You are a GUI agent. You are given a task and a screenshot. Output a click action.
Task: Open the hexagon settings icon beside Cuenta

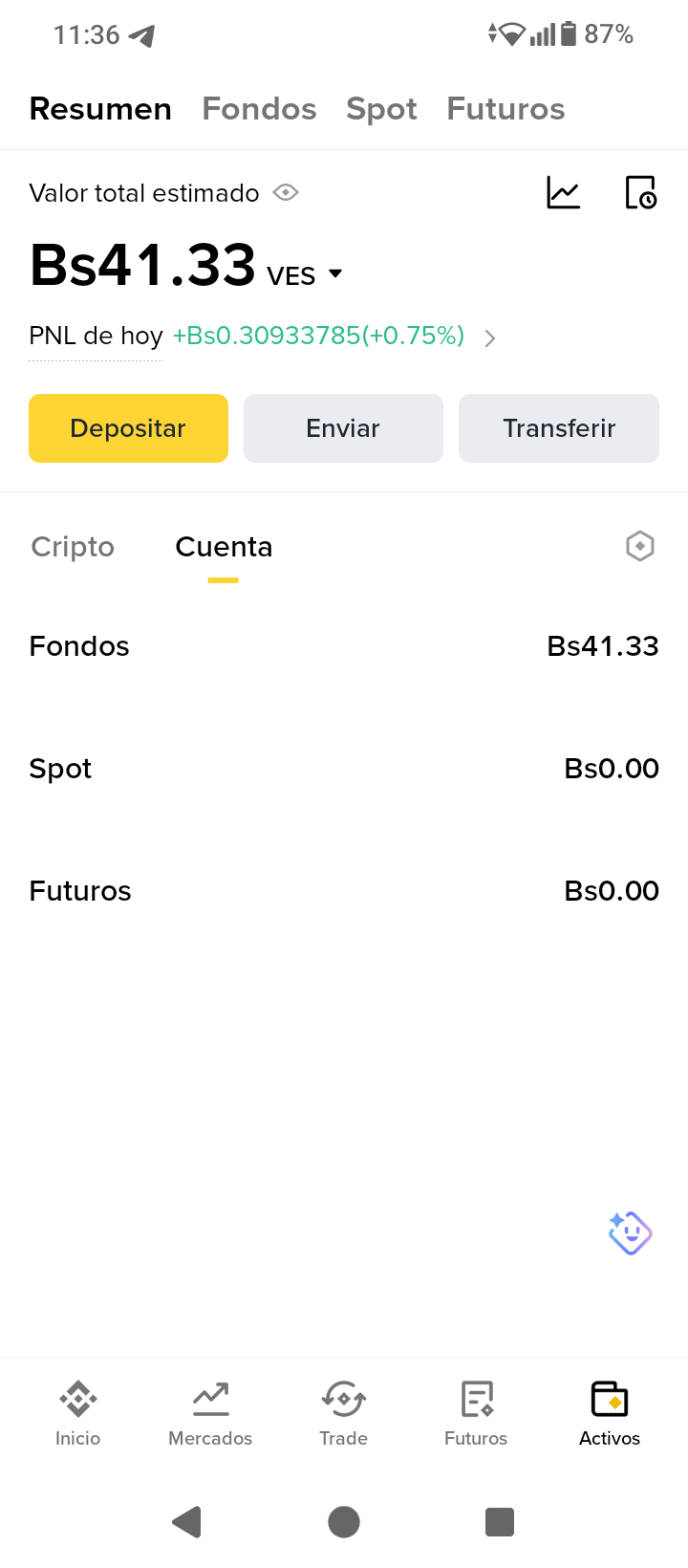pos(640,546)
